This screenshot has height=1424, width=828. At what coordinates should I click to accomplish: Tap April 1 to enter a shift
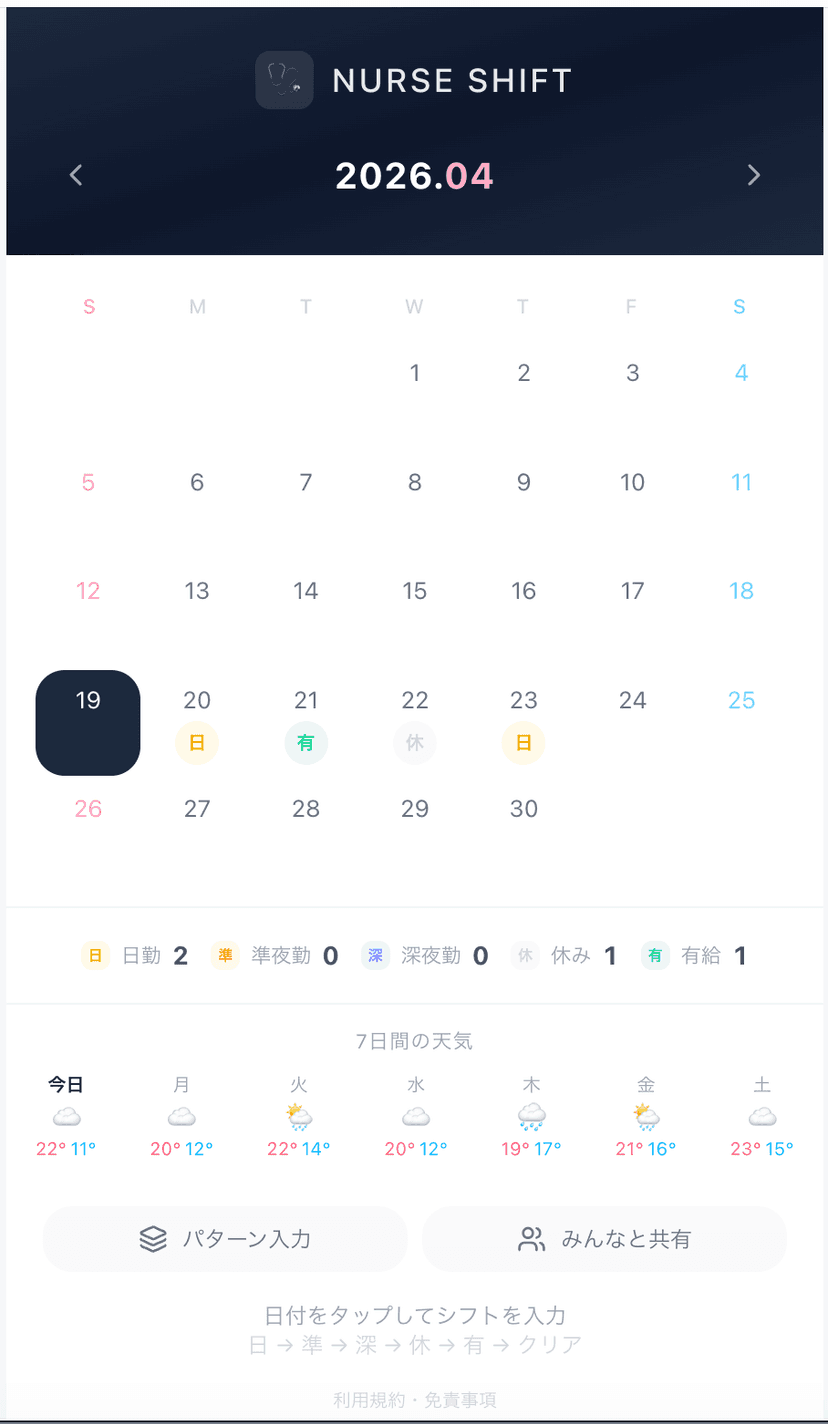415,395
